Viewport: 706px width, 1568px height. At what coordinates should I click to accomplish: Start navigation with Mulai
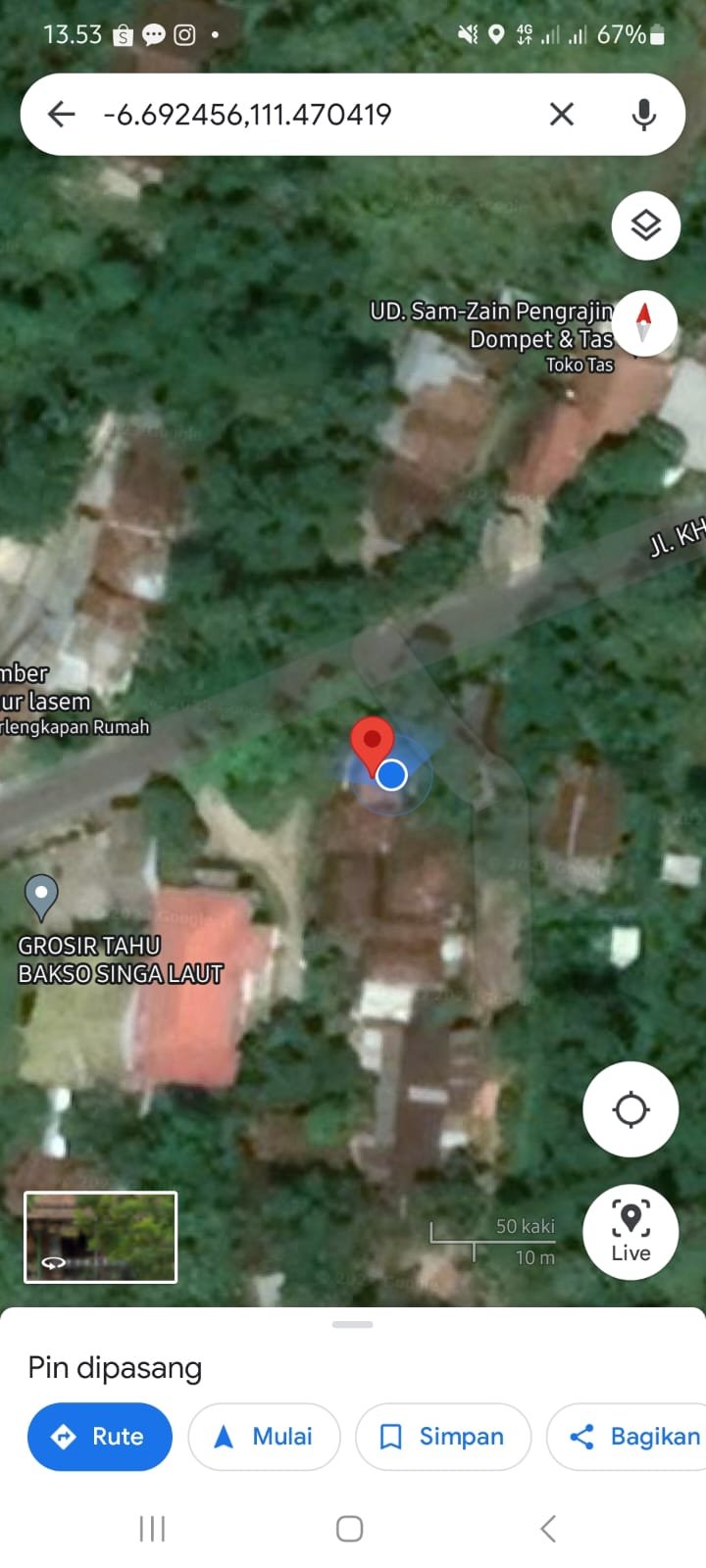264,1437
